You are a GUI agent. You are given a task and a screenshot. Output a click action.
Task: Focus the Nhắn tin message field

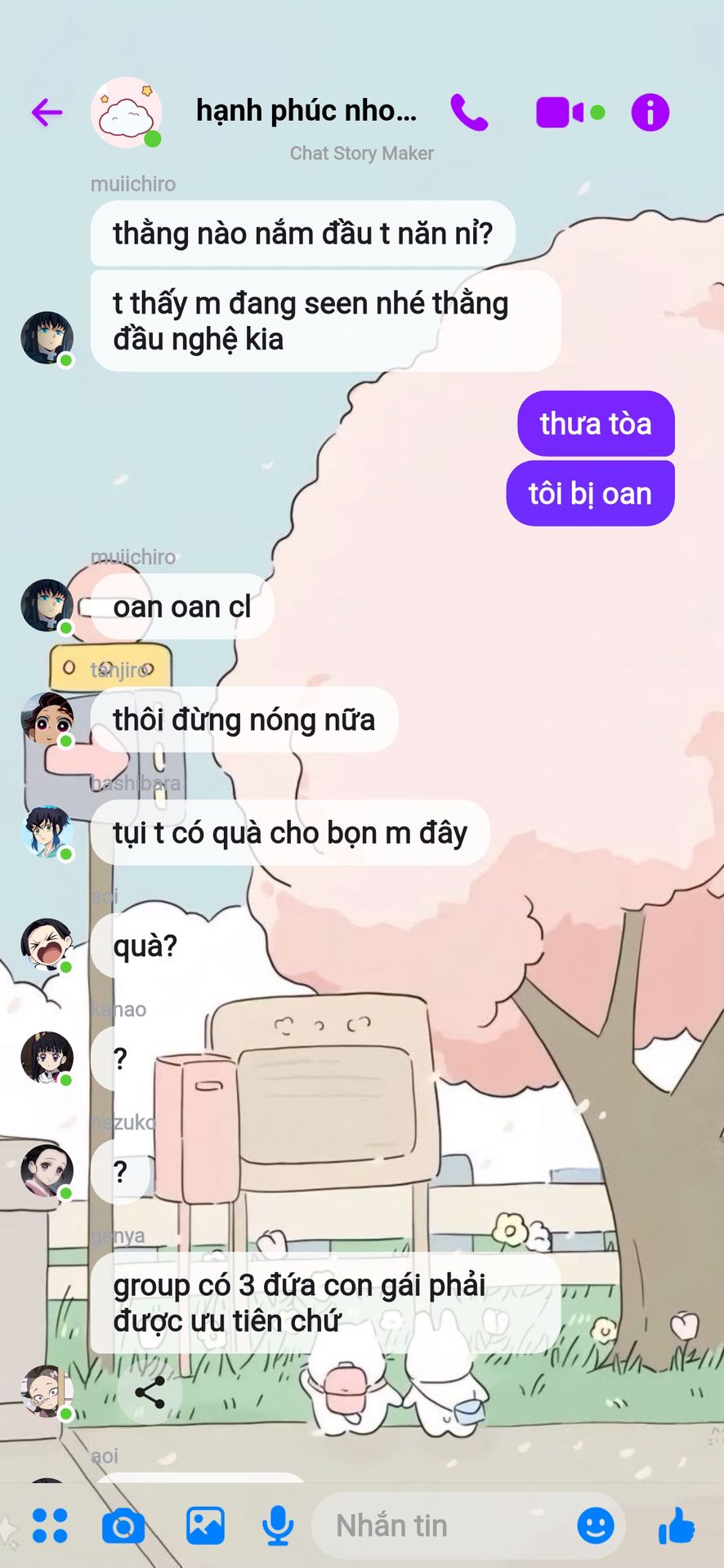point(441,1525)
